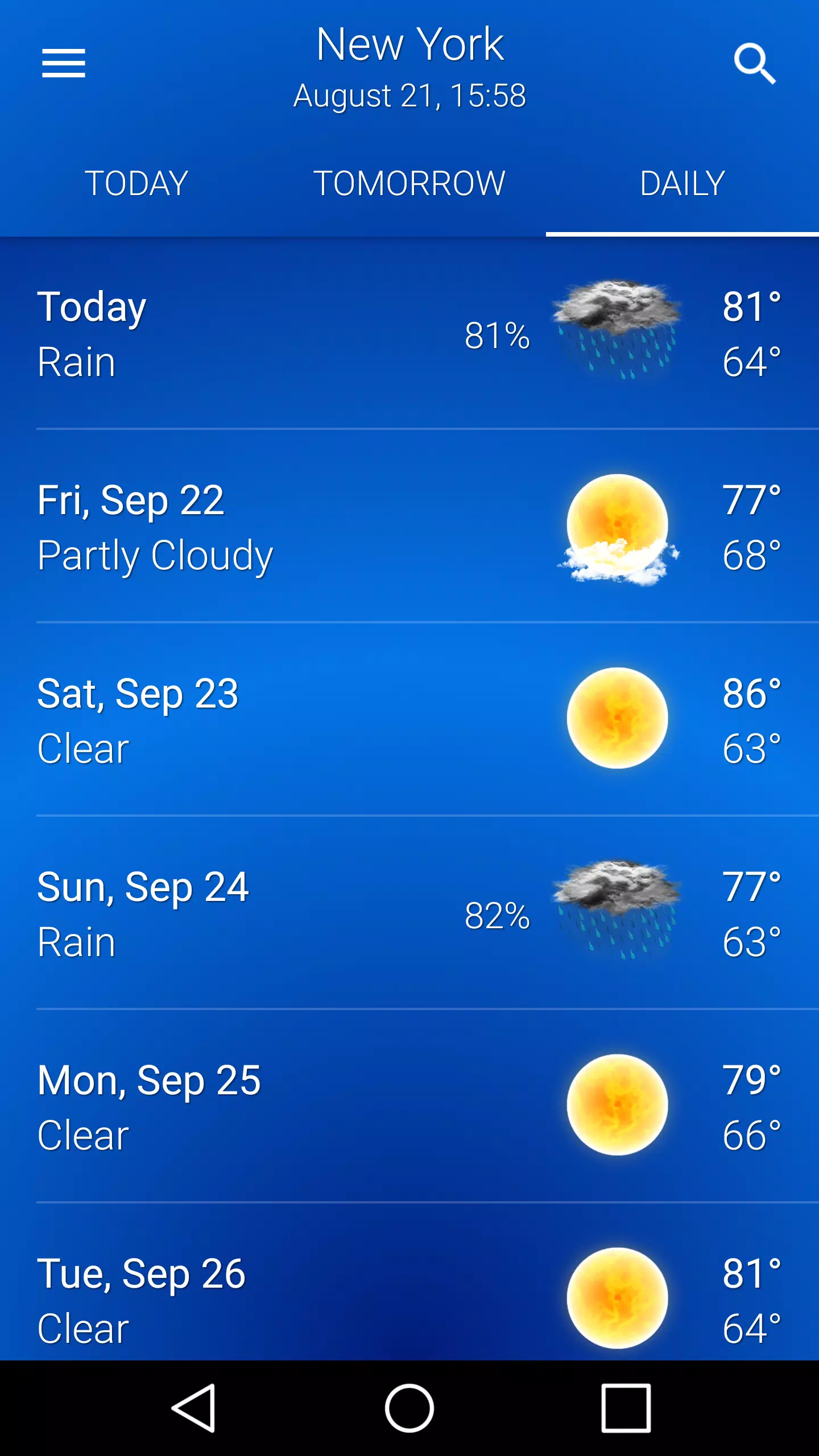Tap the New York city title
819x1456 pixels.
pyautogui.click(x=409, y=45)
